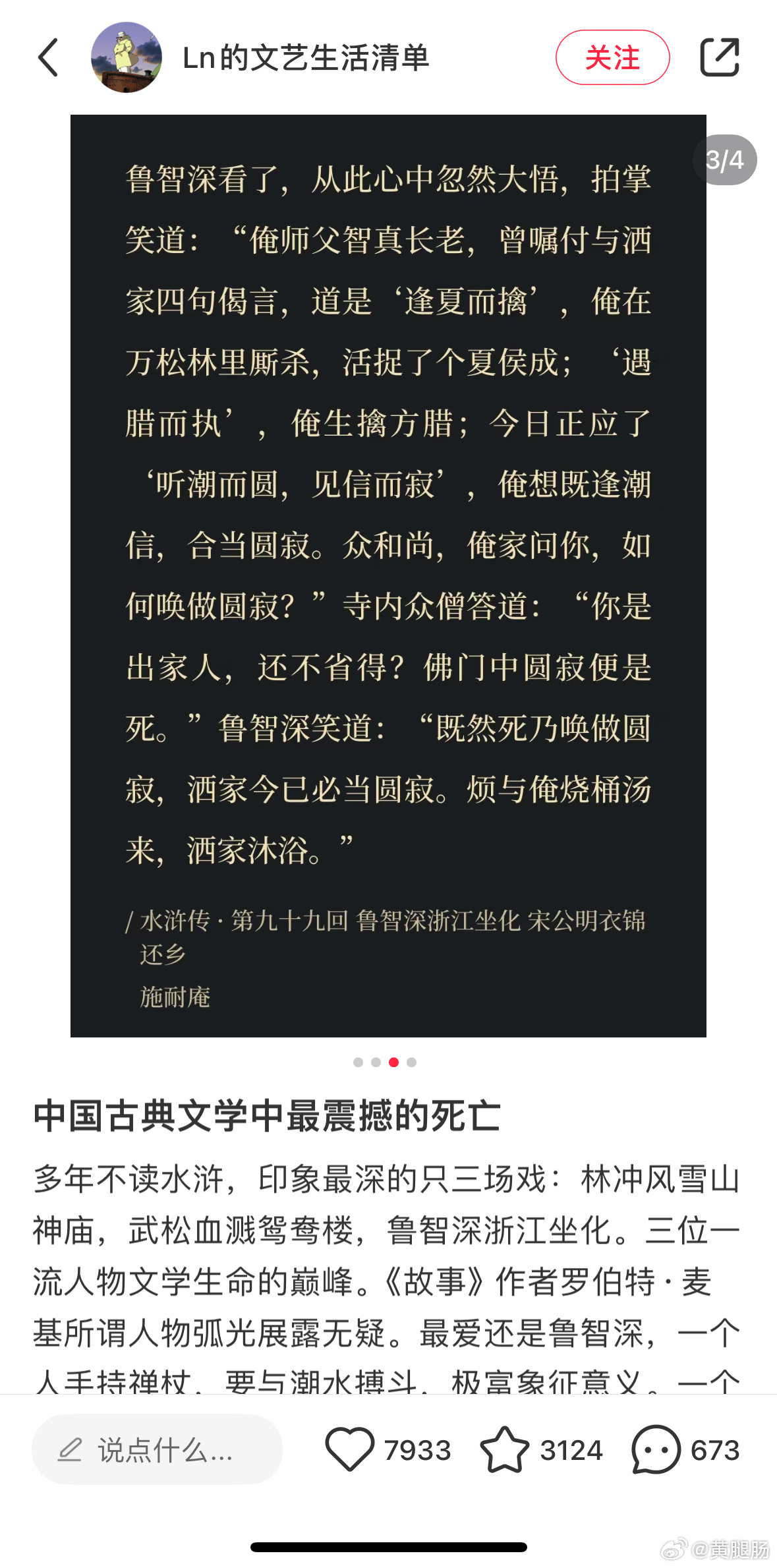Follow the author with 关注 button

pos(612,58)
